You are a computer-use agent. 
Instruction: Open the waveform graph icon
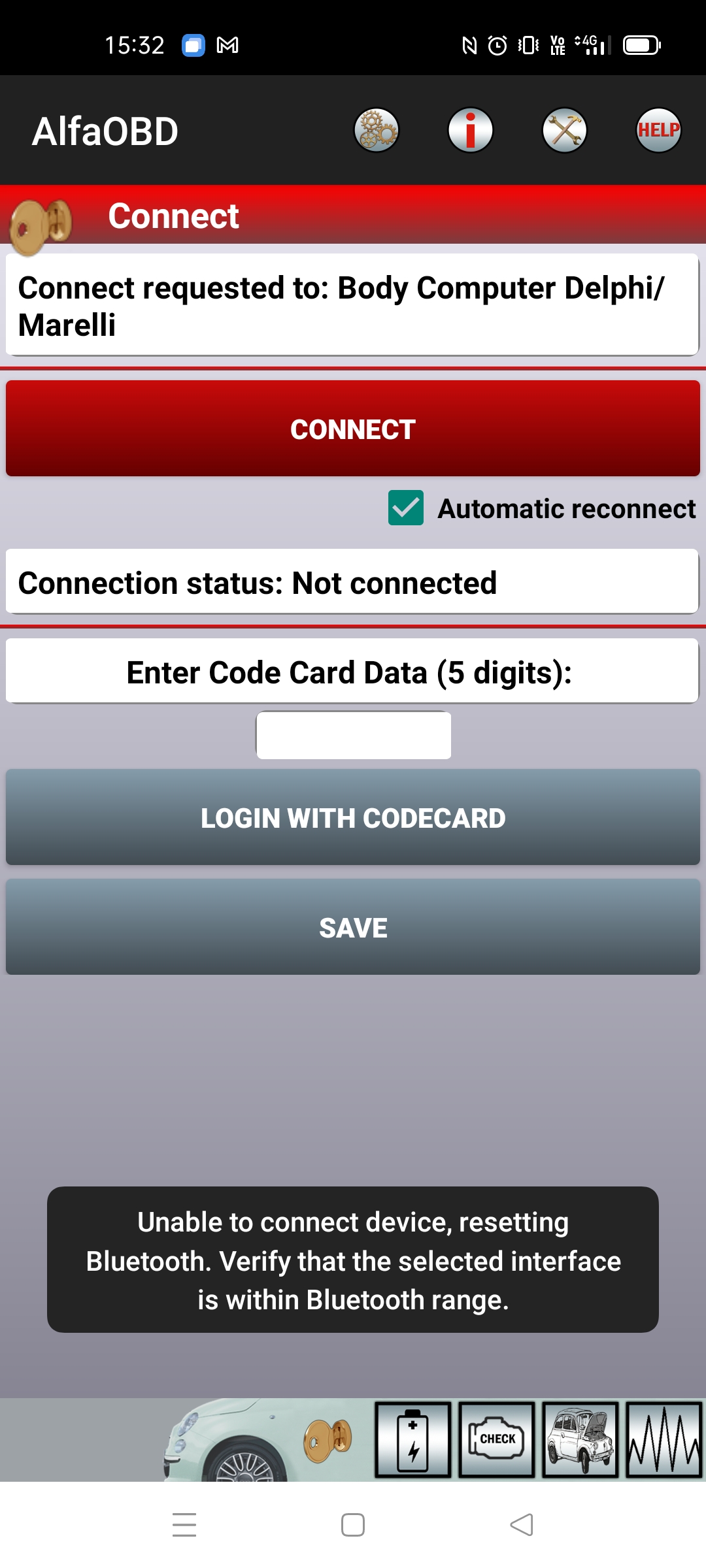point(664,1440)
